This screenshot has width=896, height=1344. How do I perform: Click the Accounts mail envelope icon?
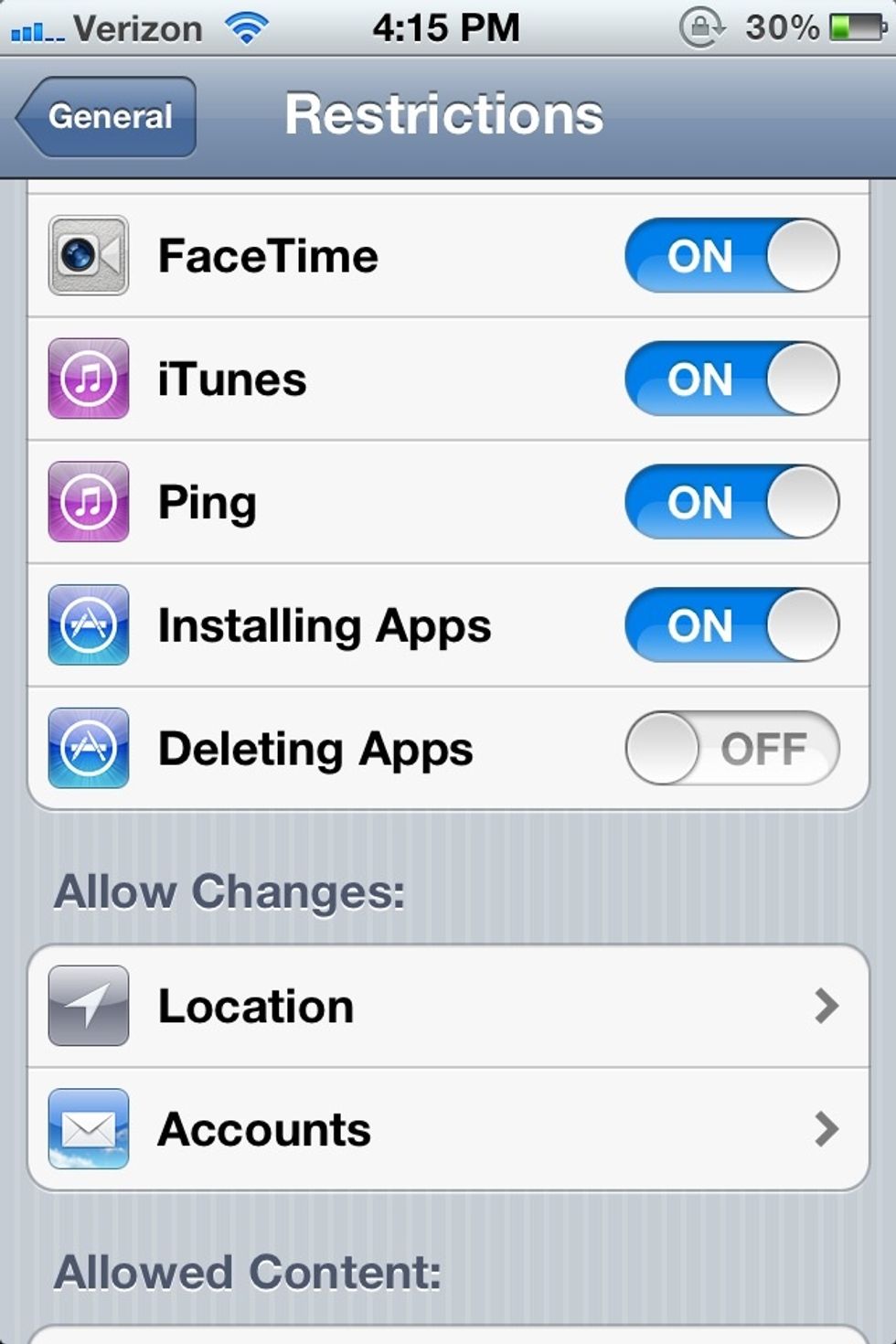coord(87,1128)
